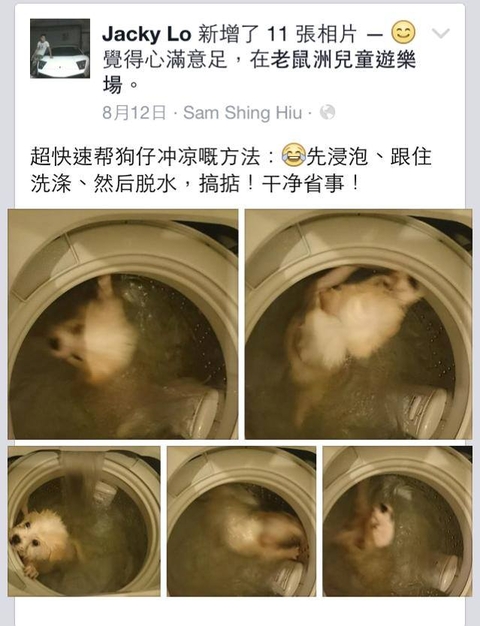Screen dimensions: 480x626
Task: Open Jacky Lo's profile picture
Action: 60,48
